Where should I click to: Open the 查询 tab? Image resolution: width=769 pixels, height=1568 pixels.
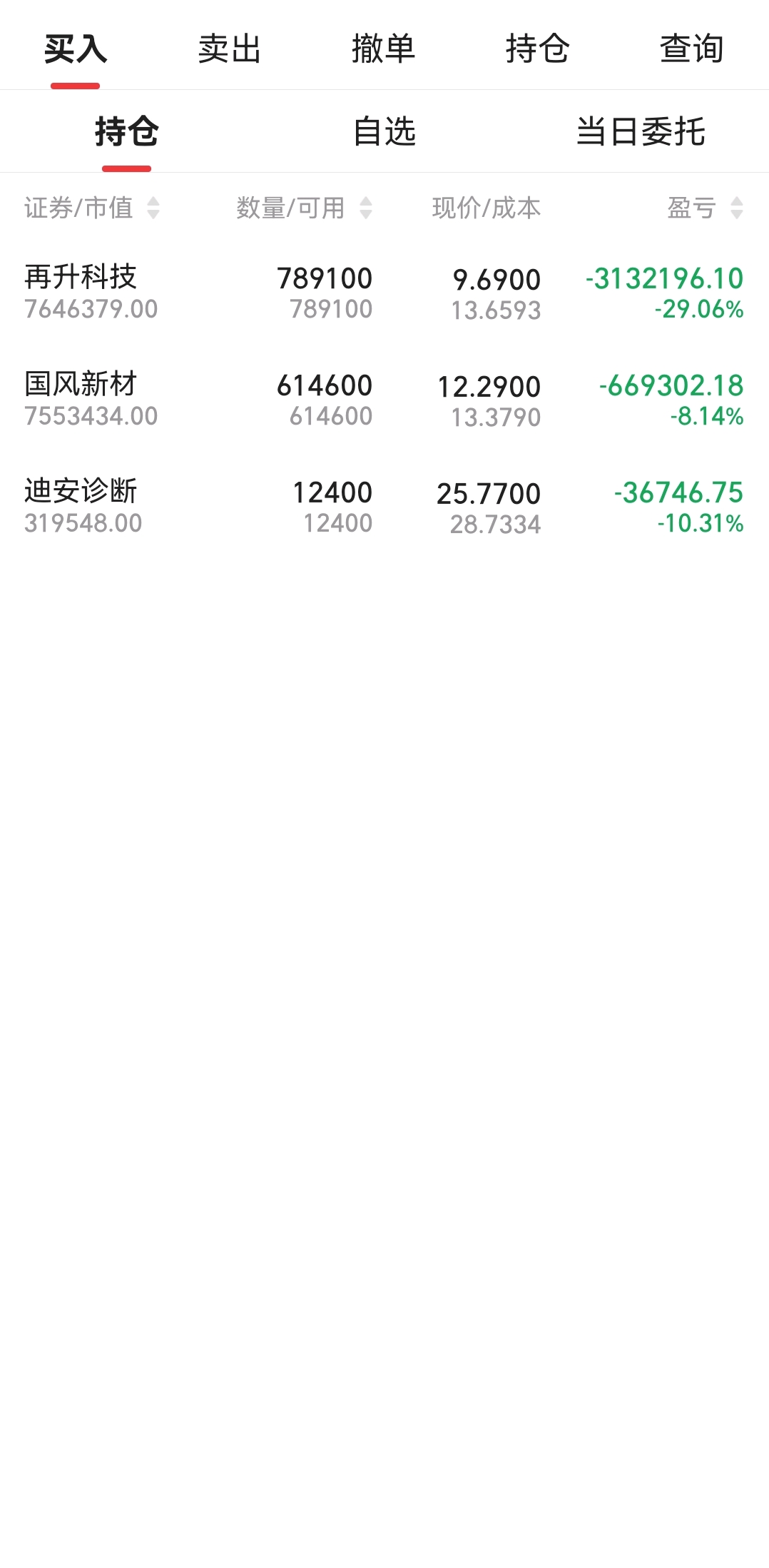pos(691,49)
